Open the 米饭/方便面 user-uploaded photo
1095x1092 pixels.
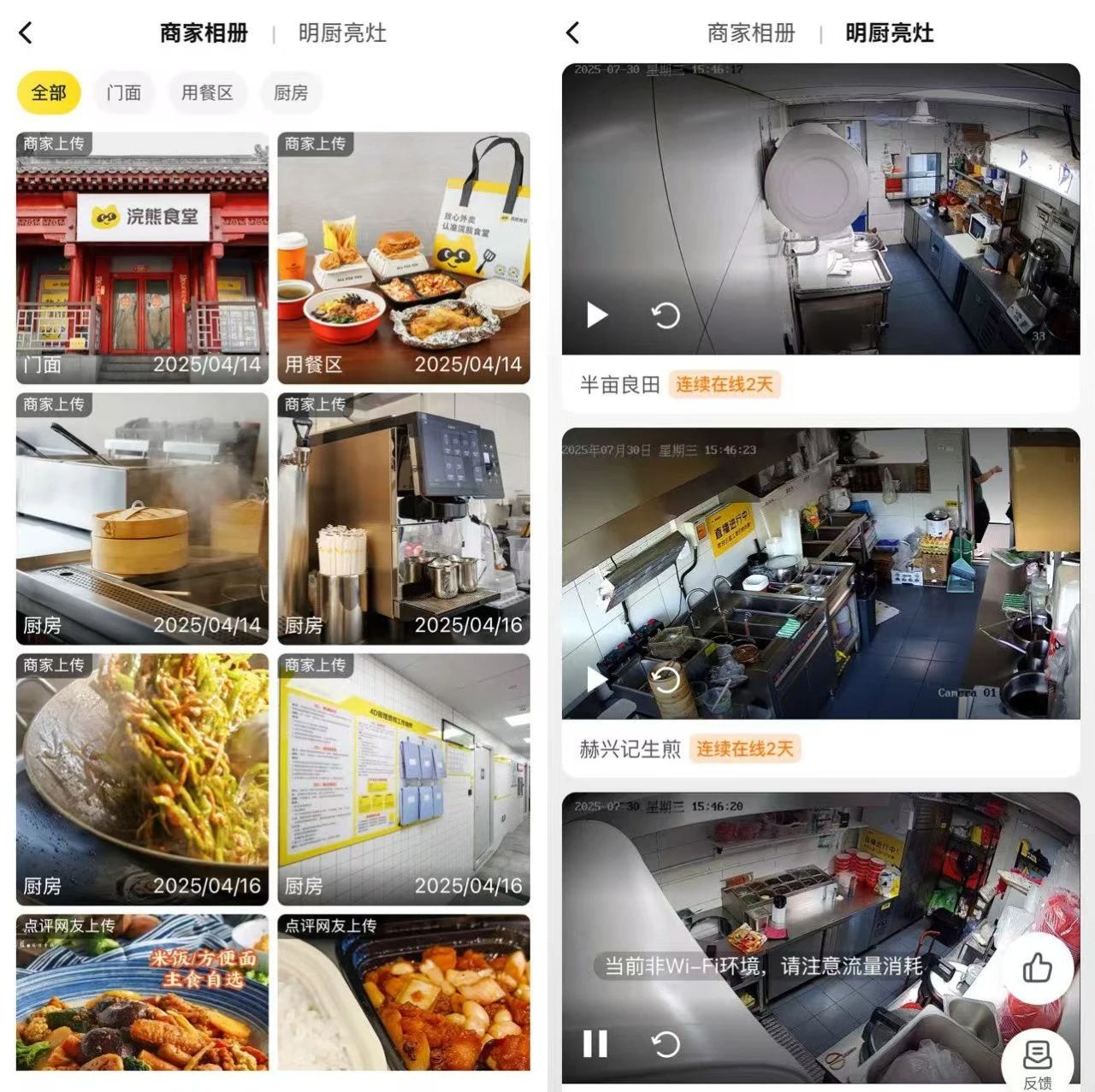click(x=142, y=992)
